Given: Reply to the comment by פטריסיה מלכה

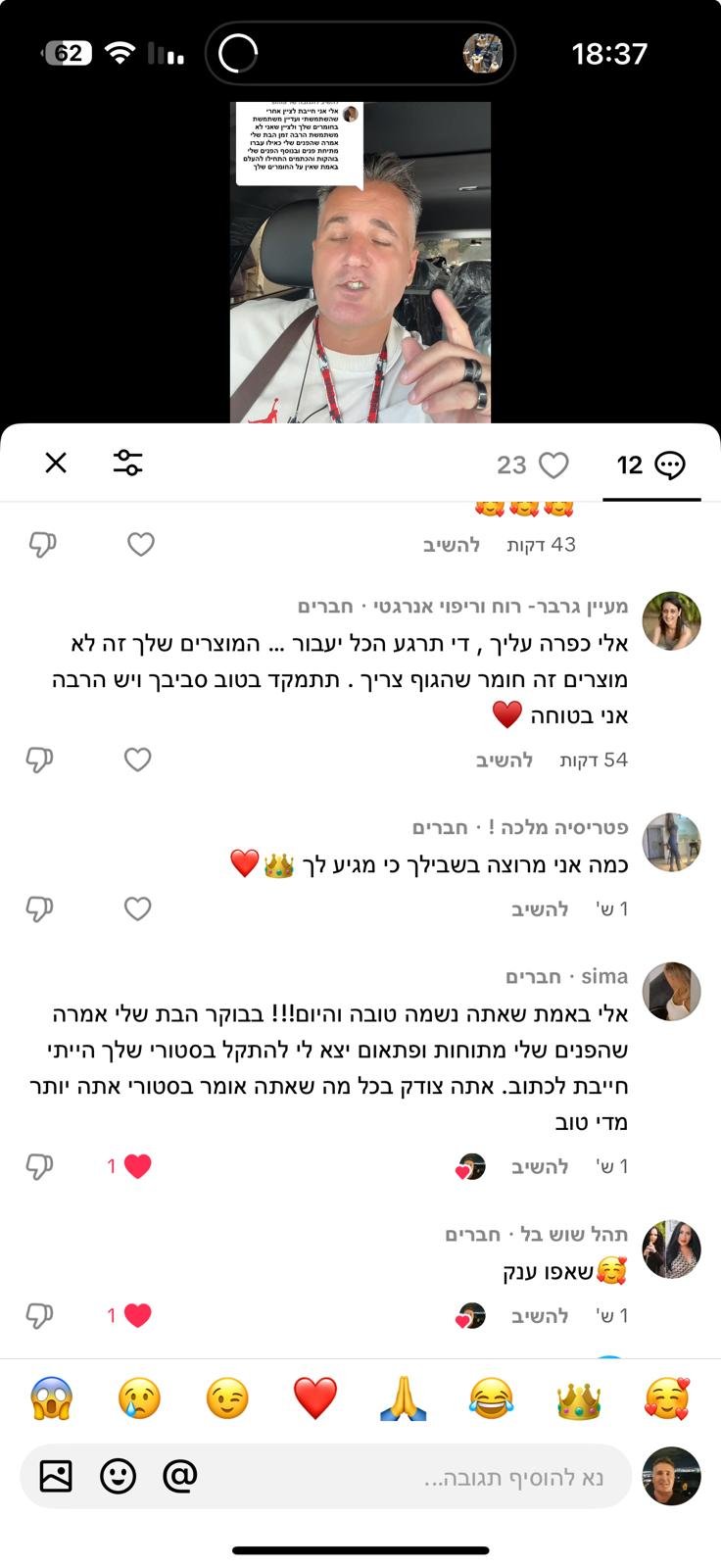Looking at the screenshot, I should 540,909.
